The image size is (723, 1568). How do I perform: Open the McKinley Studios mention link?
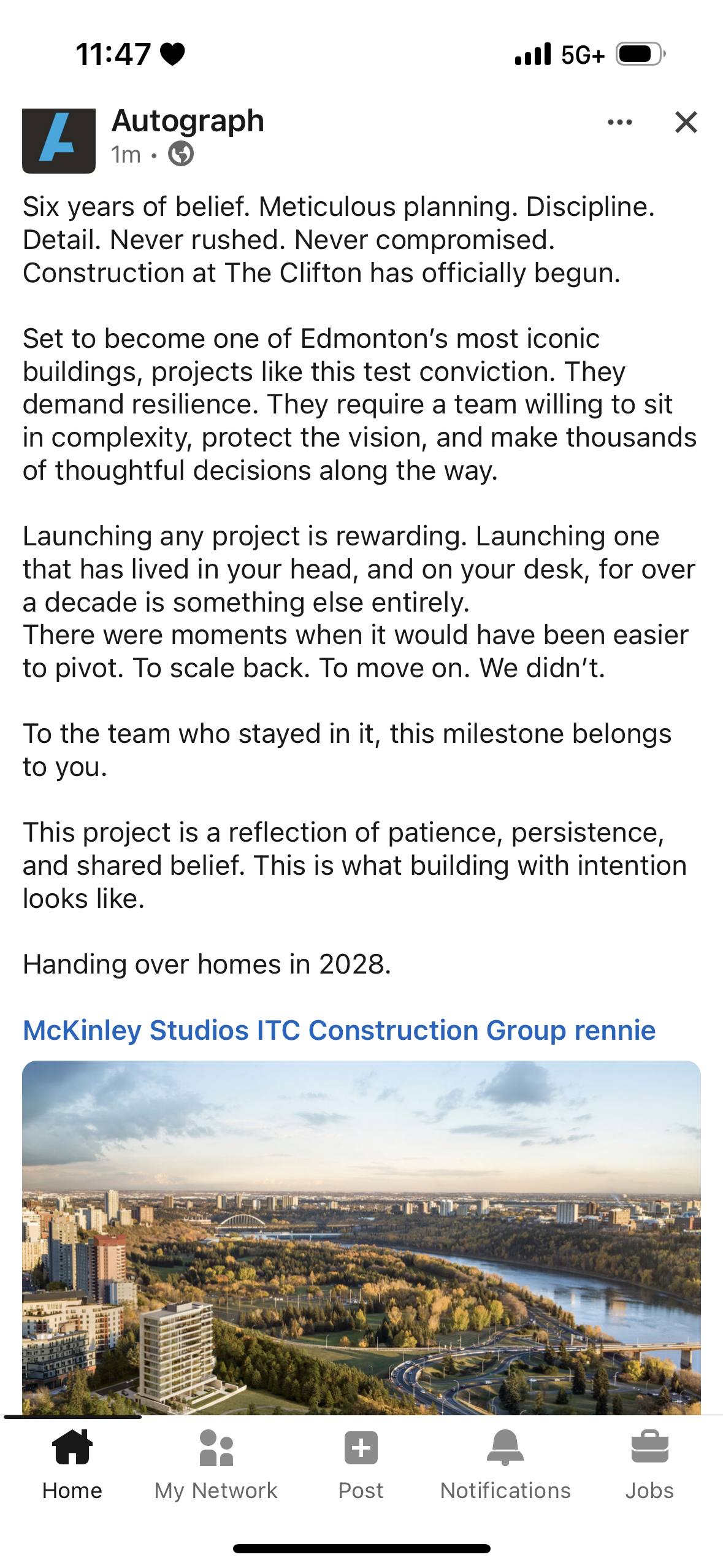tap(136, 1030)
